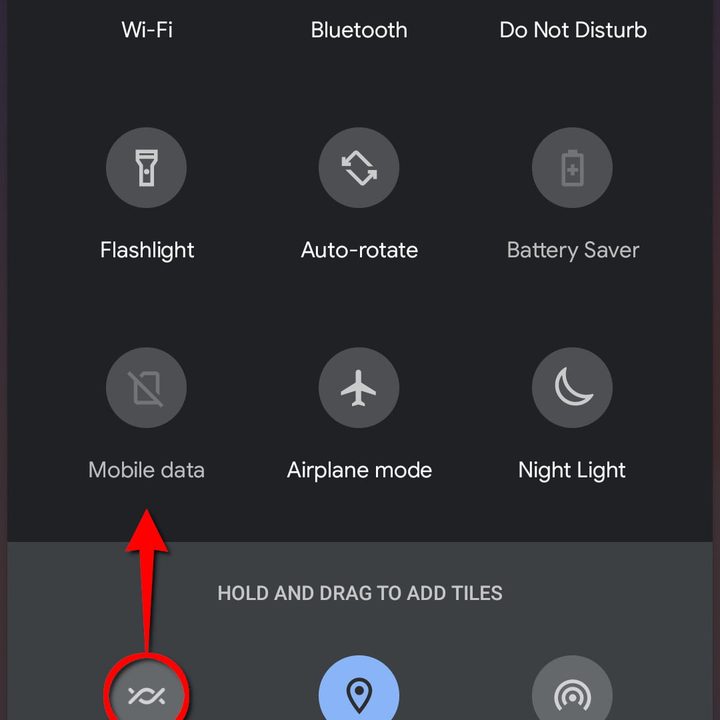
Task: Tap the blue Location pin tile
Action: [x=359, y=693]
